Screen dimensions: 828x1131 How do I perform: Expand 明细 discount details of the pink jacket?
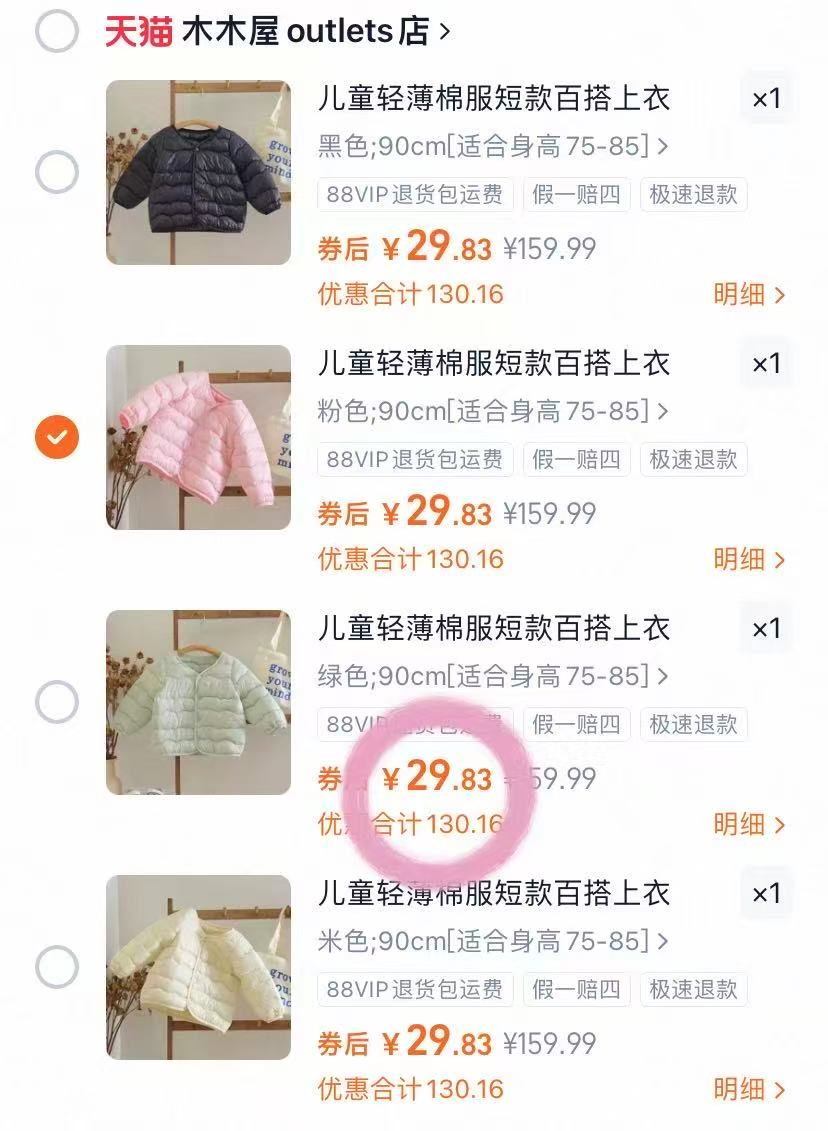click(746, 560)
